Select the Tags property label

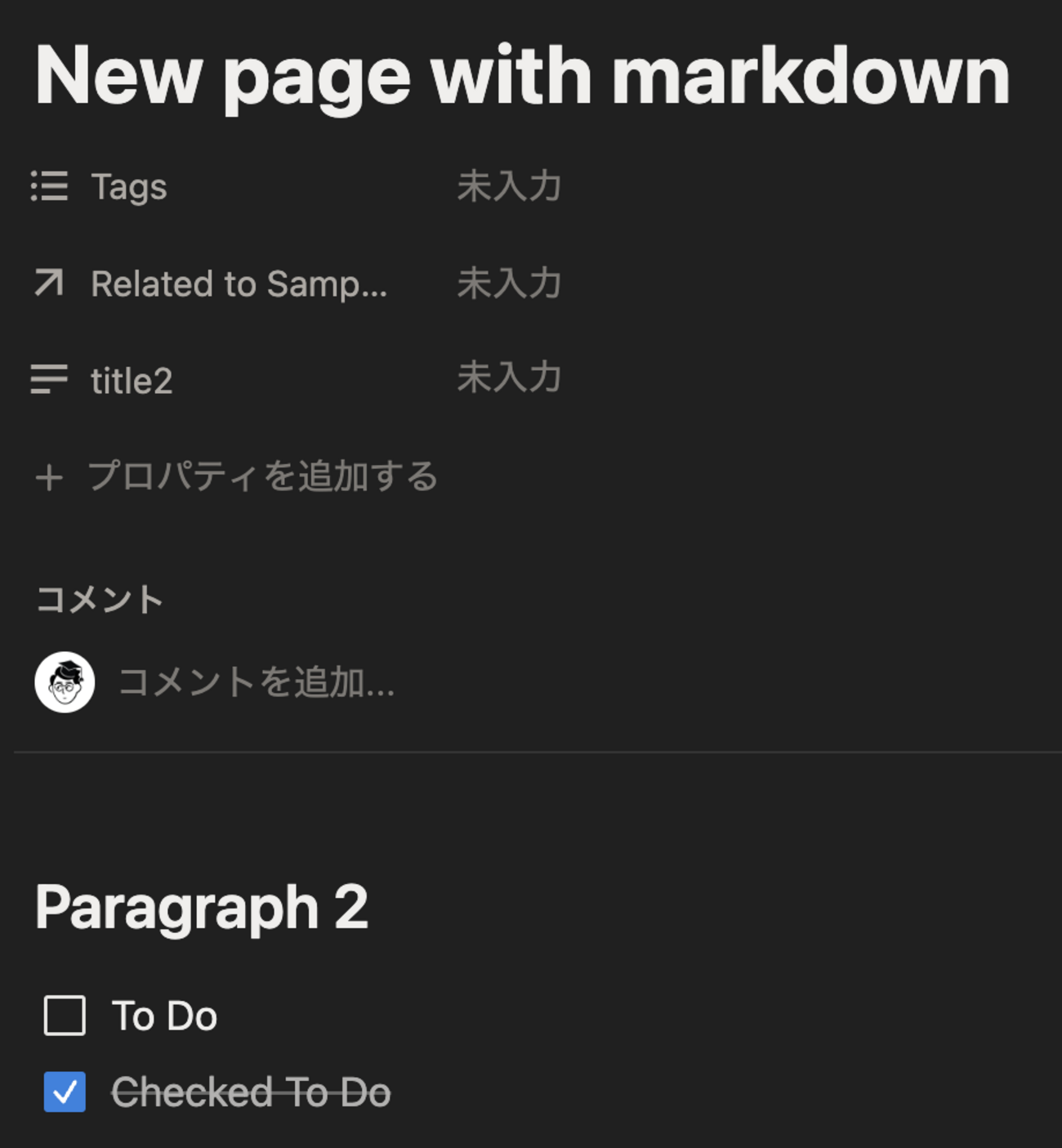coord(129,187)
